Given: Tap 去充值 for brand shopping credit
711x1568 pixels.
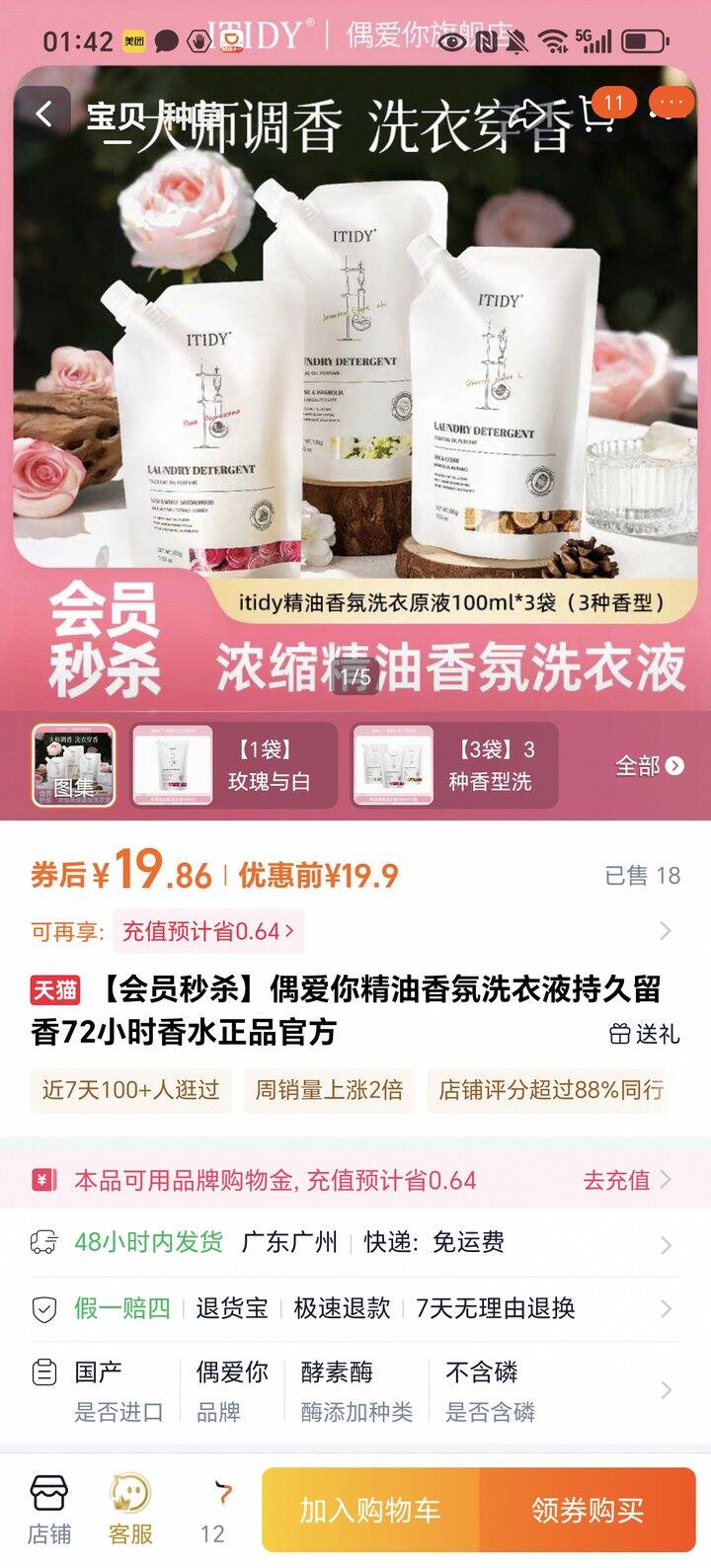Looking at the screenshot, I should (626, 1180).
